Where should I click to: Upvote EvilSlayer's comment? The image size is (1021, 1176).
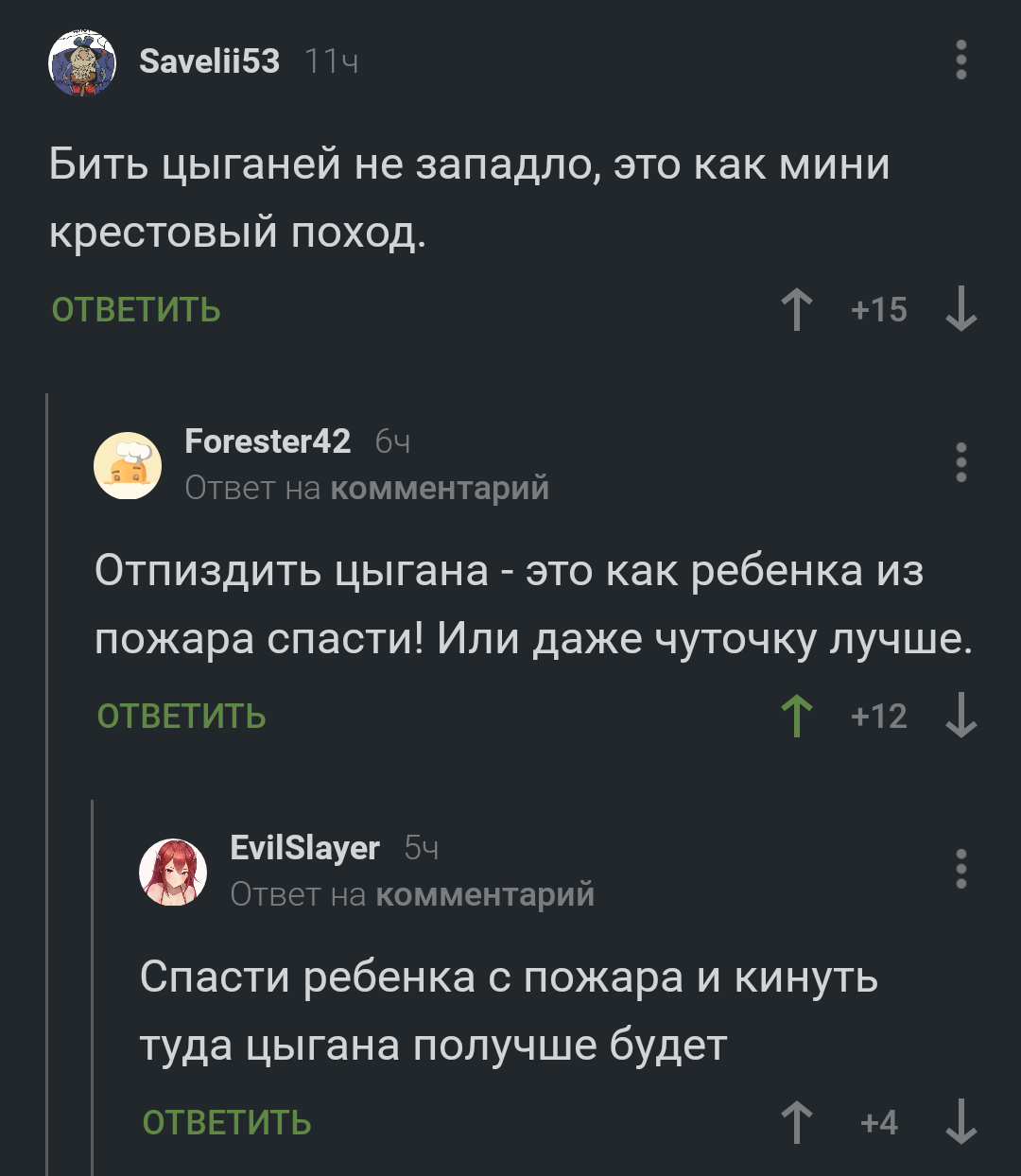(x=797, y=1123)
